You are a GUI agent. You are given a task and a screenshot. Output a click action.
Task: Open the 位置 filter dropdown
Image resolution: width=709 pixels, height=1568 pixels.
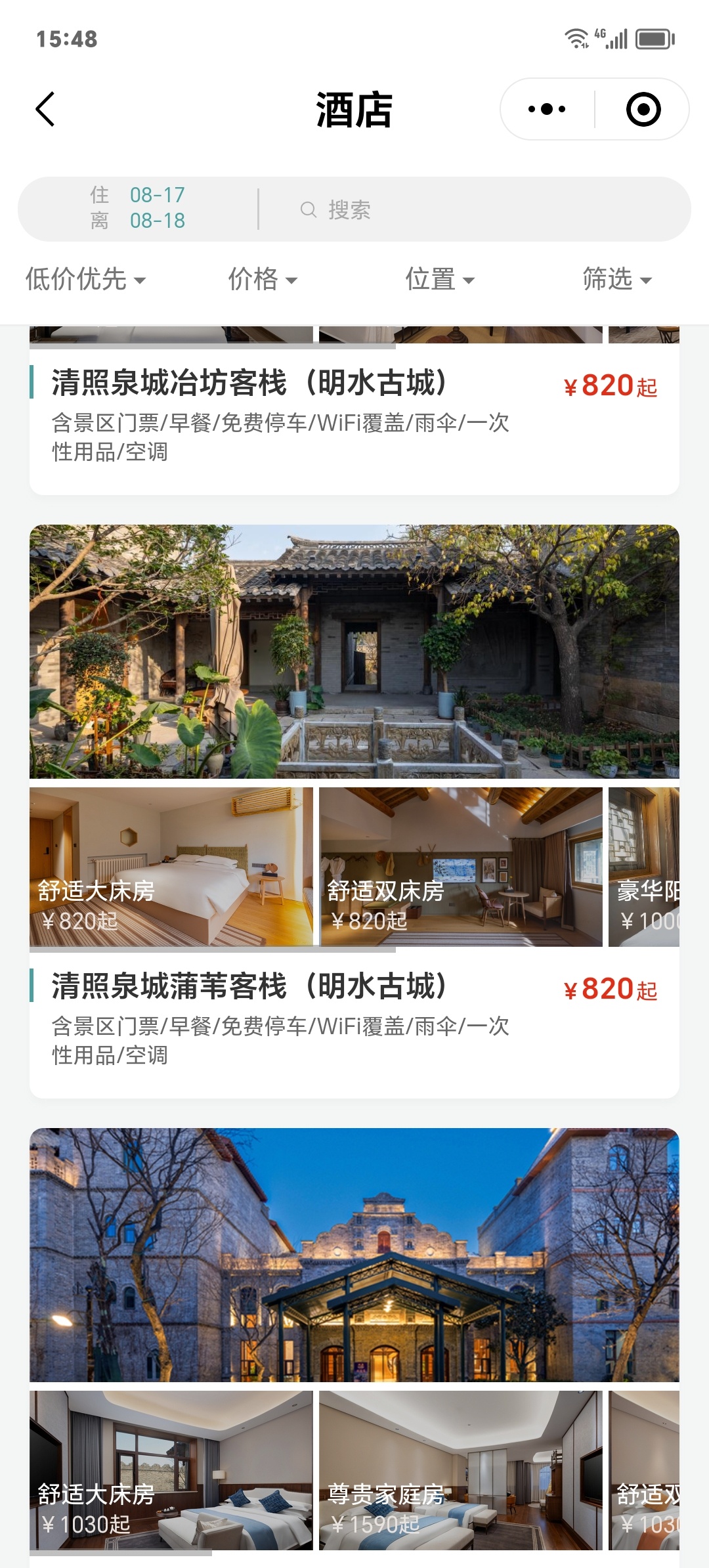pyautogui.click(x=440, y=279)
